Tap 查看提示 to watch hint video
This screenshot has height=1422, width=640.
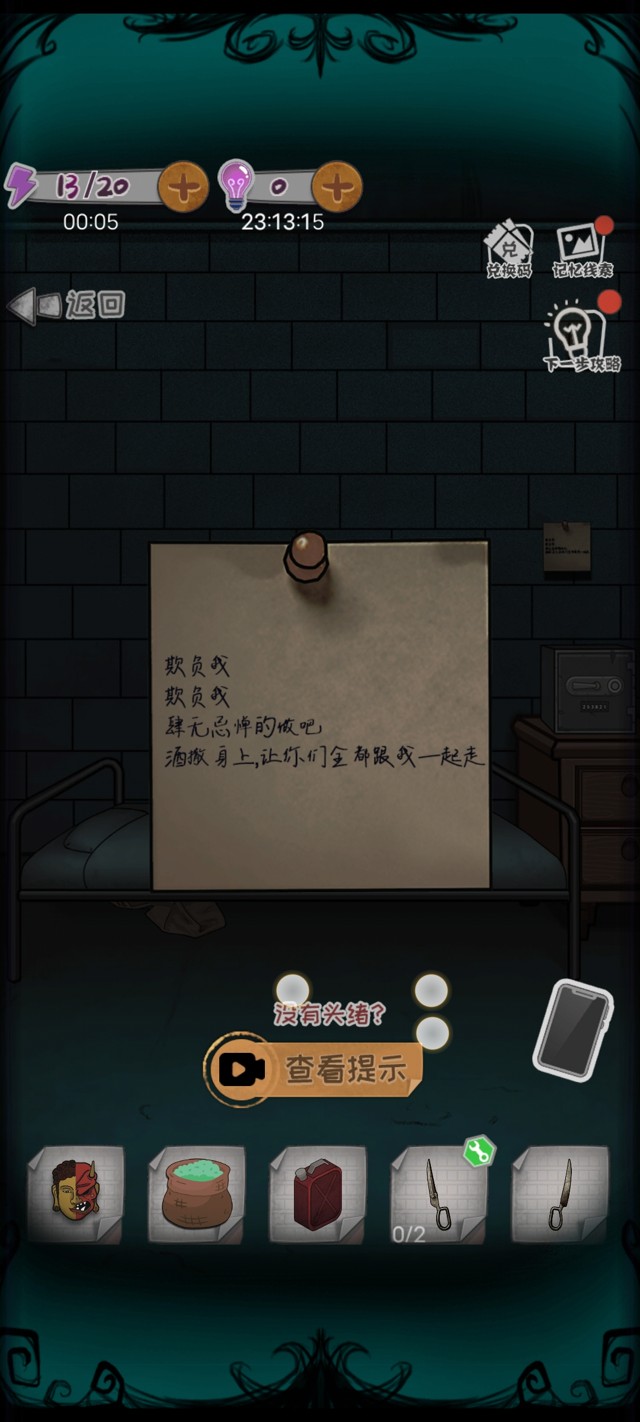(x=316, y=1069)
